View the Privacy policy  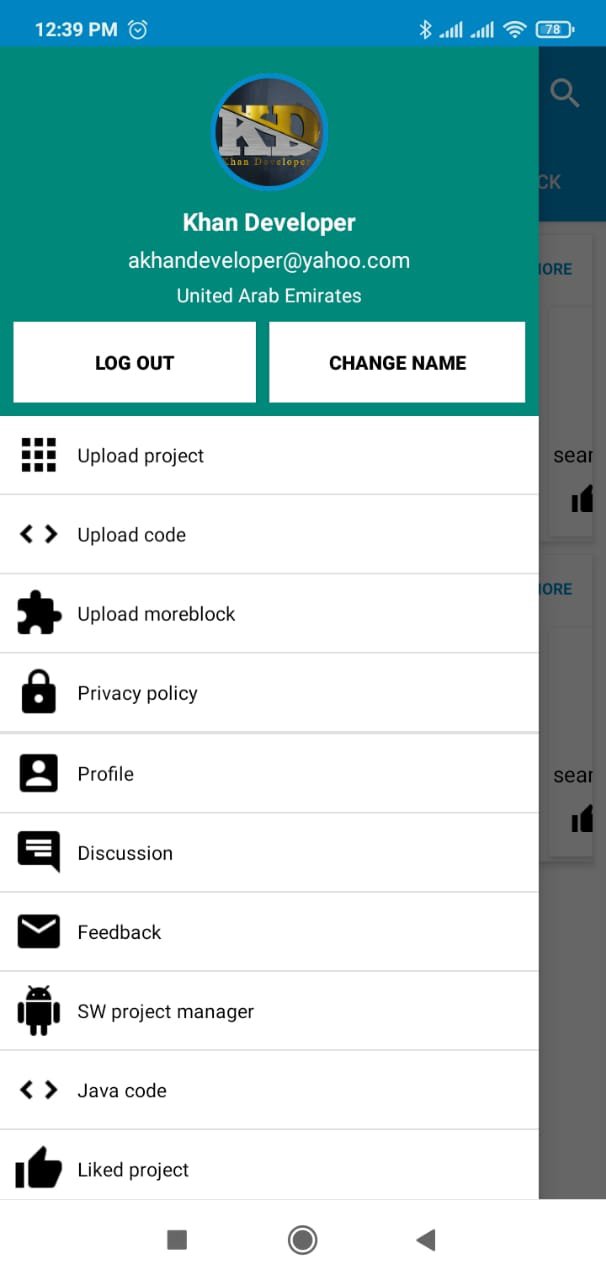[269, 693]
